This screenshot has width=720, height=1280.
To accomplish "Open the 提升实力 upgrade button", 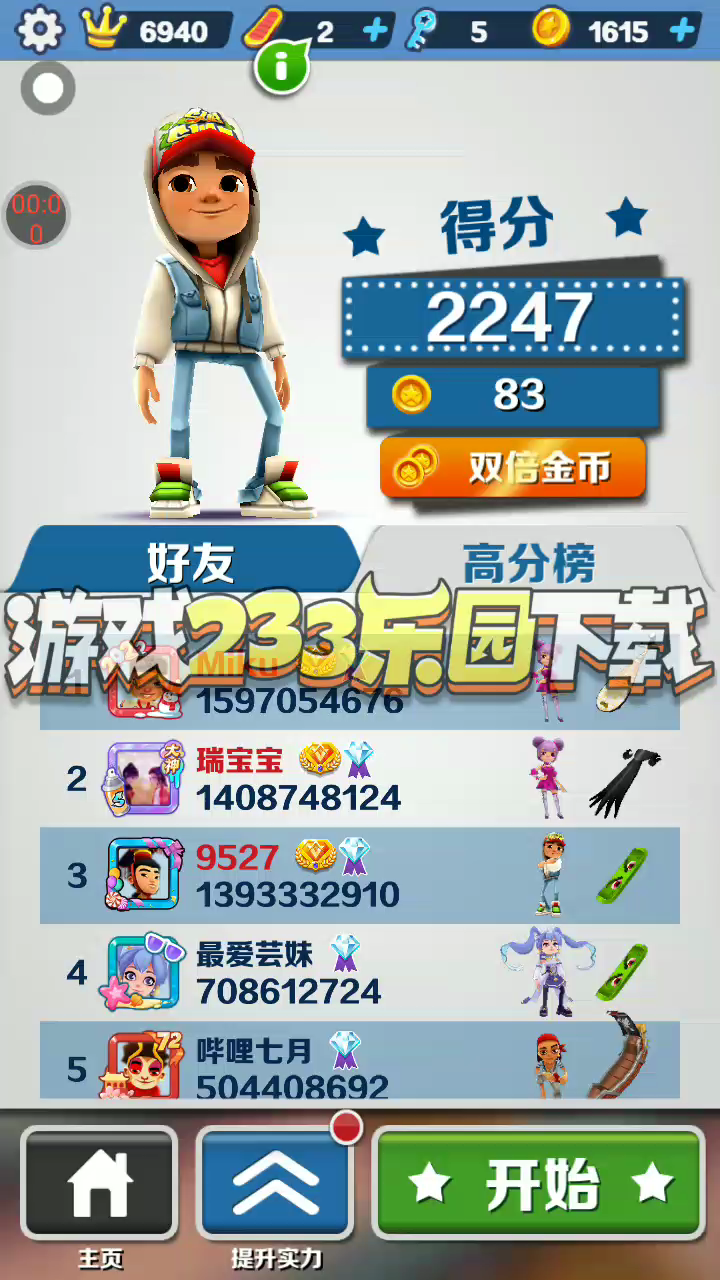I will pyautogui.click(x=276, y=1183).
